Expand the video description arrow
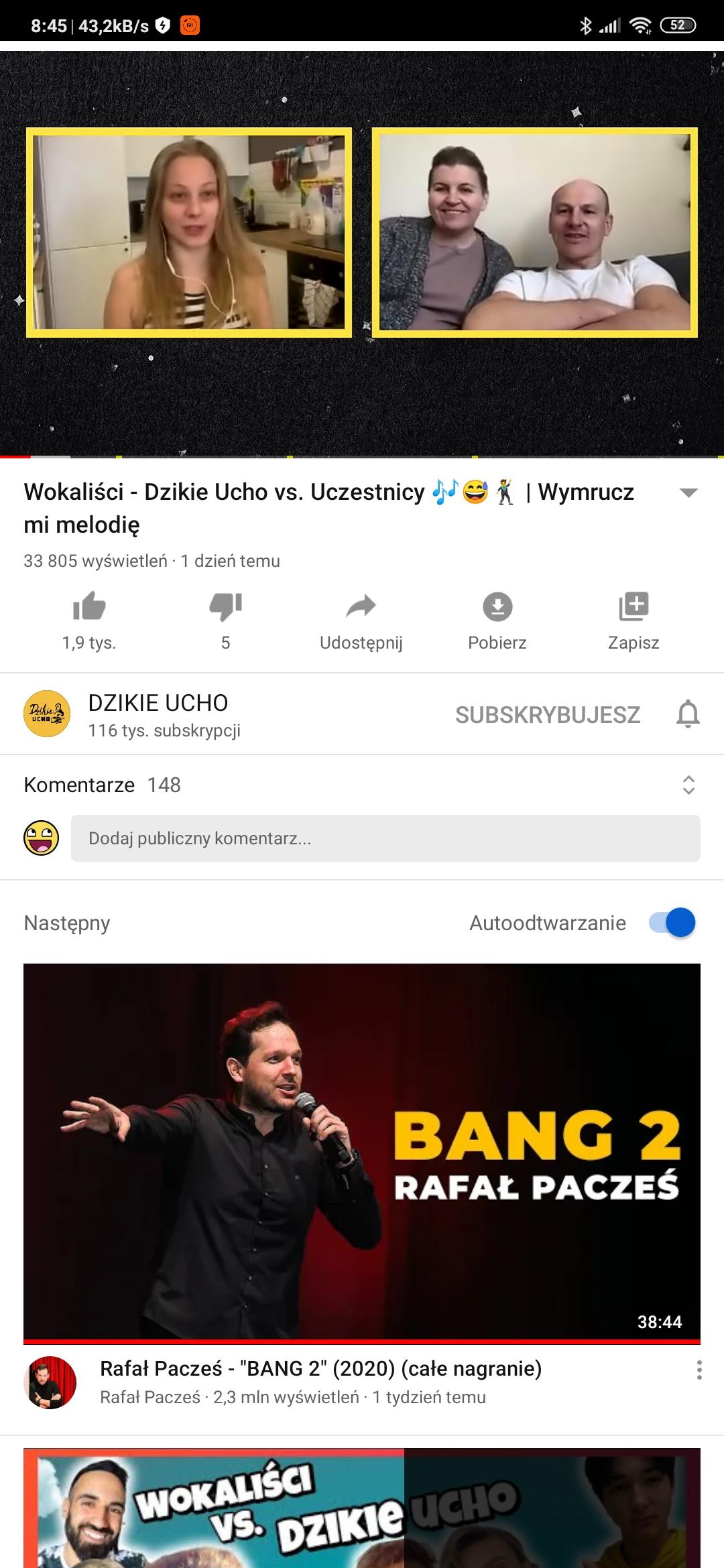This screenshot has width=724, height=1568. 688,493
